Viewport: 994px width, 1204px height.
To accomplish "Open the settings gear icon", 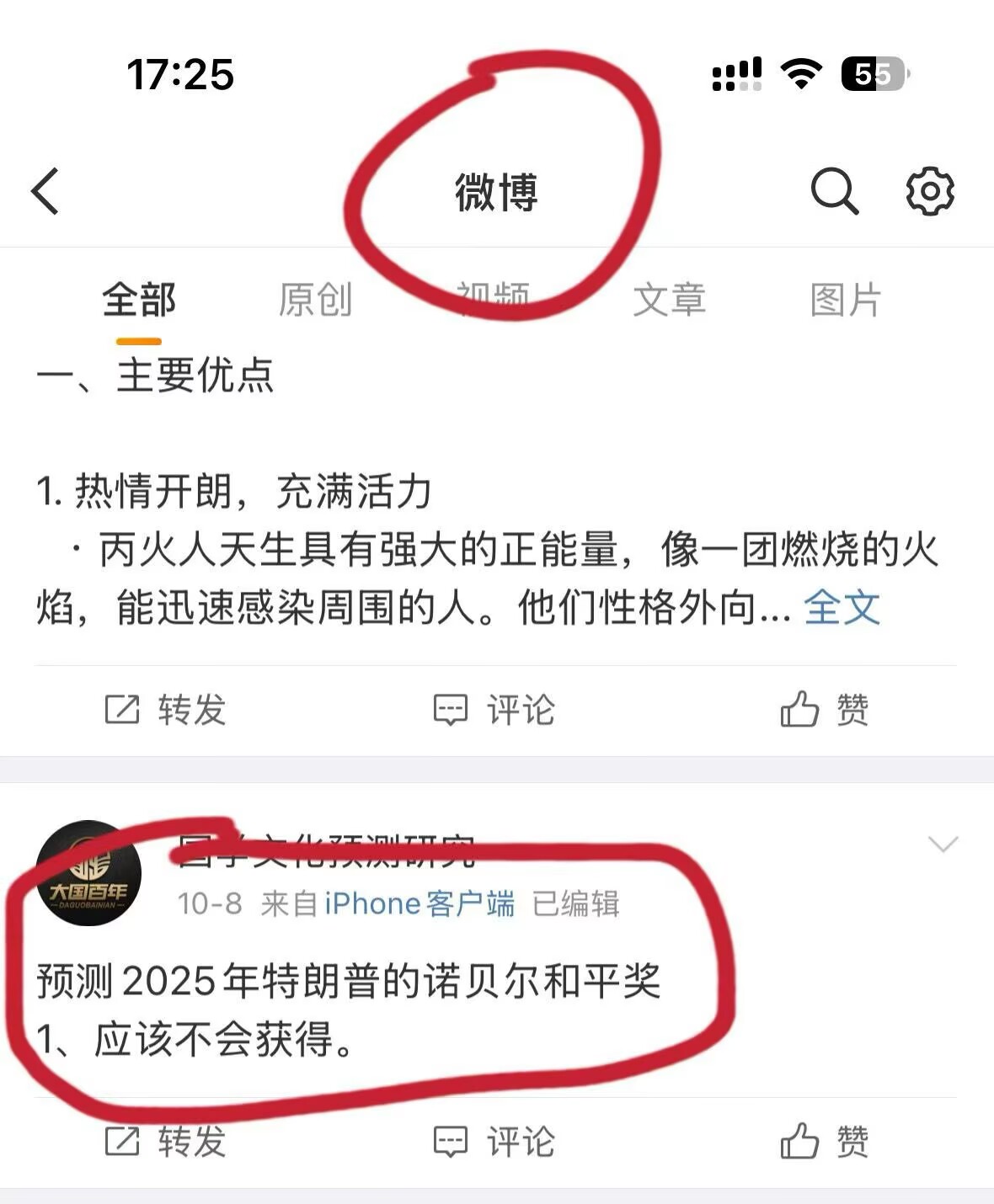I will pyautogui.click(x=929, y=191).
